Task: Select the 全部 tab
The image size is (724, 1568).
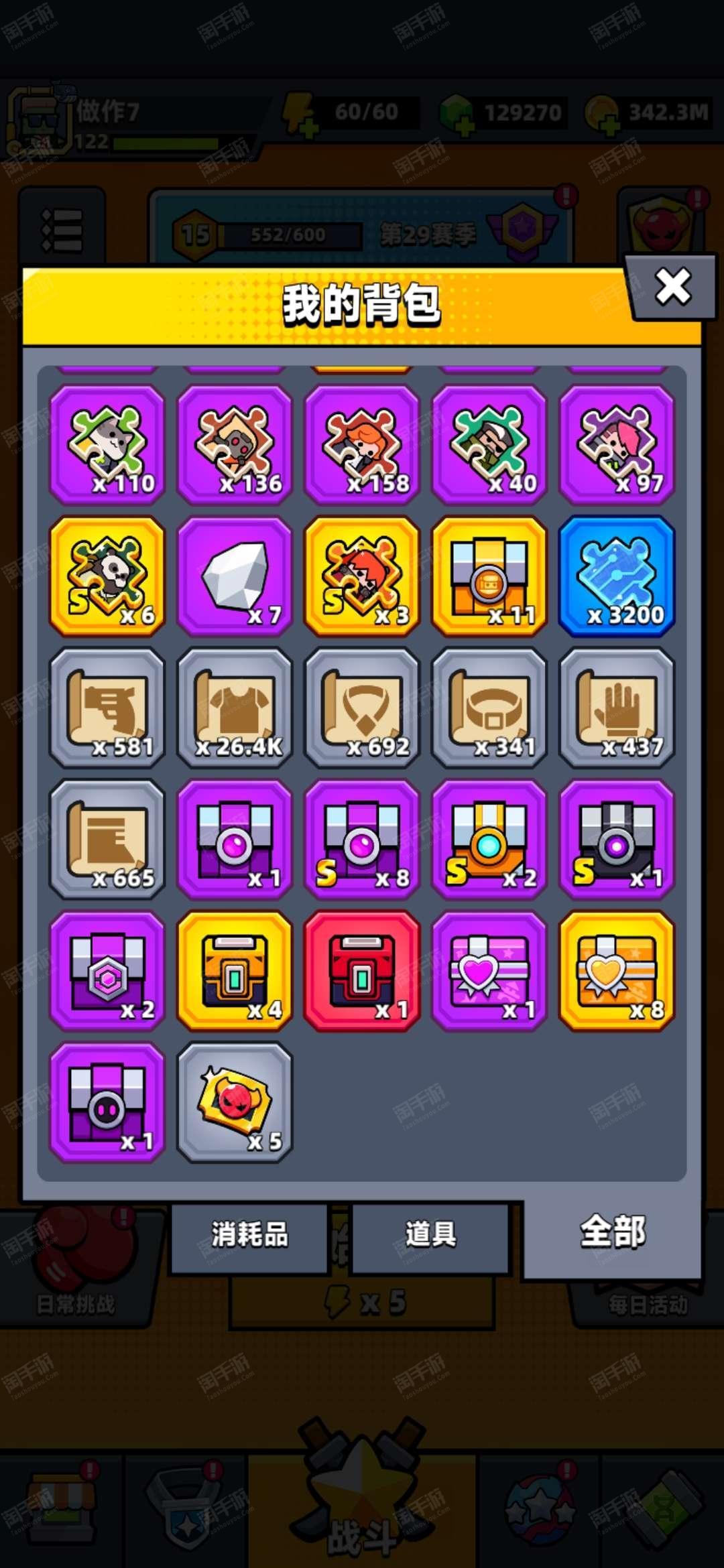Action: tap(612, 1234)
